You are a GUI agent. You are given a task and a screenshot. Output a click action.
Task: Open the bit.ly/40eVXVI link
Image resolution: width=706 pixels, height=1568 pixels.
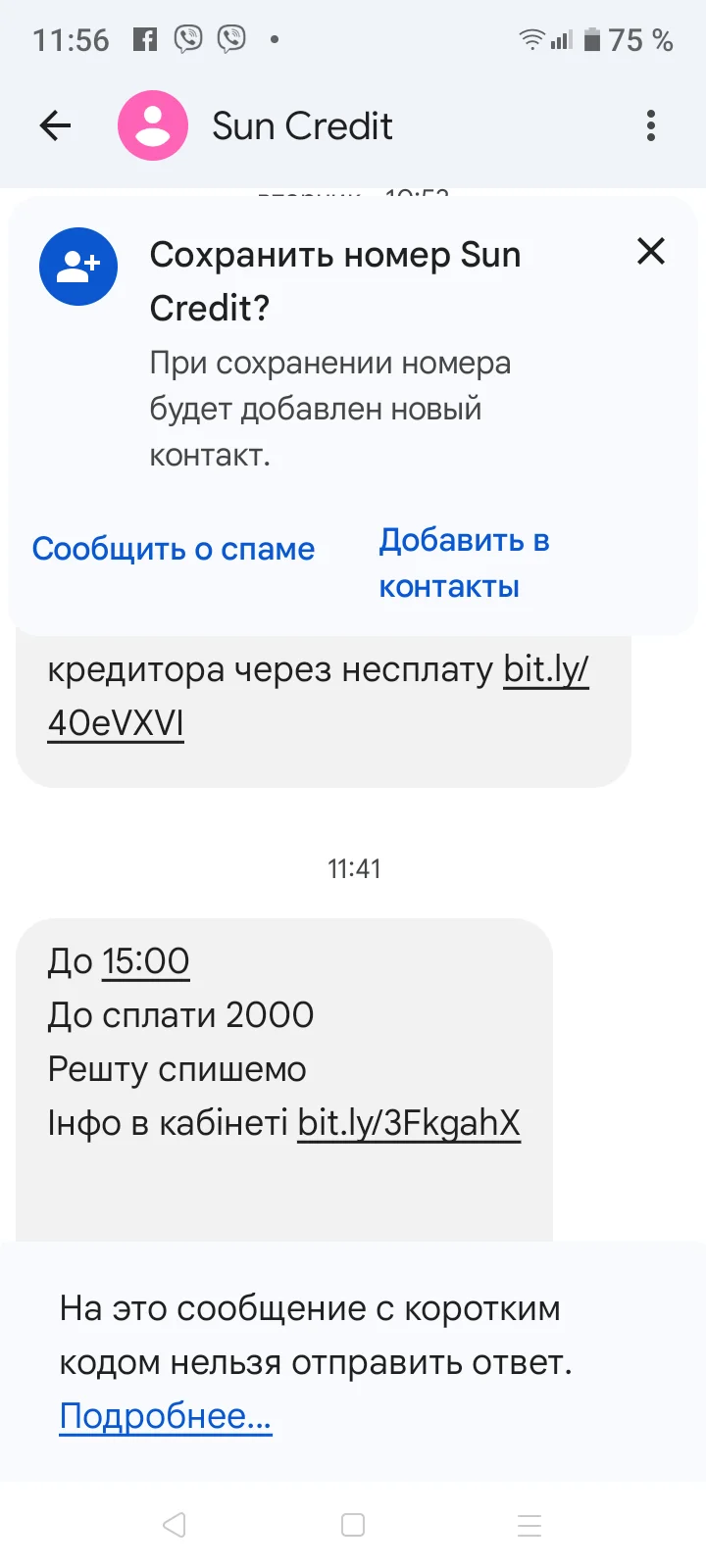pos(116,723)
